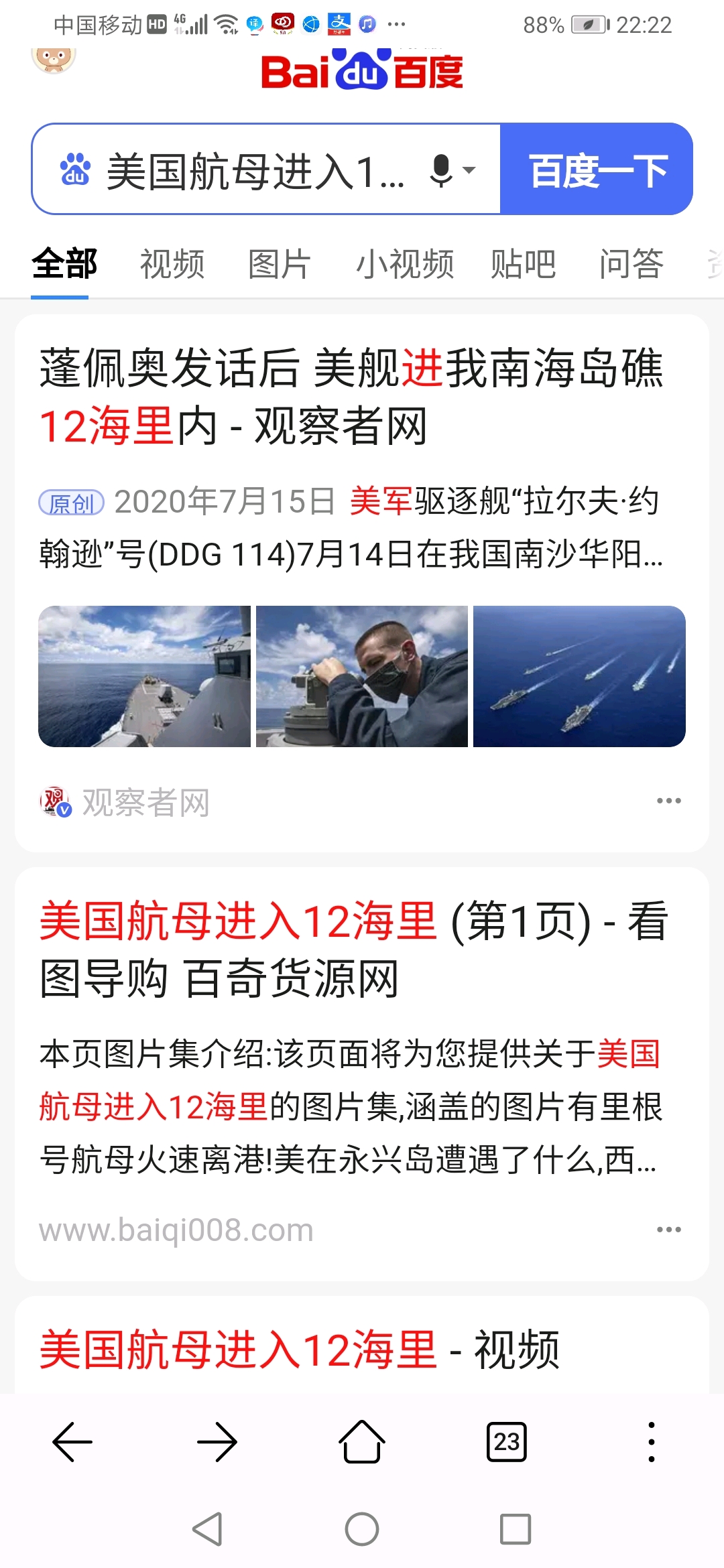Switch to the 图片 tab
This screenshot has height=1568, width=724.
280,264
